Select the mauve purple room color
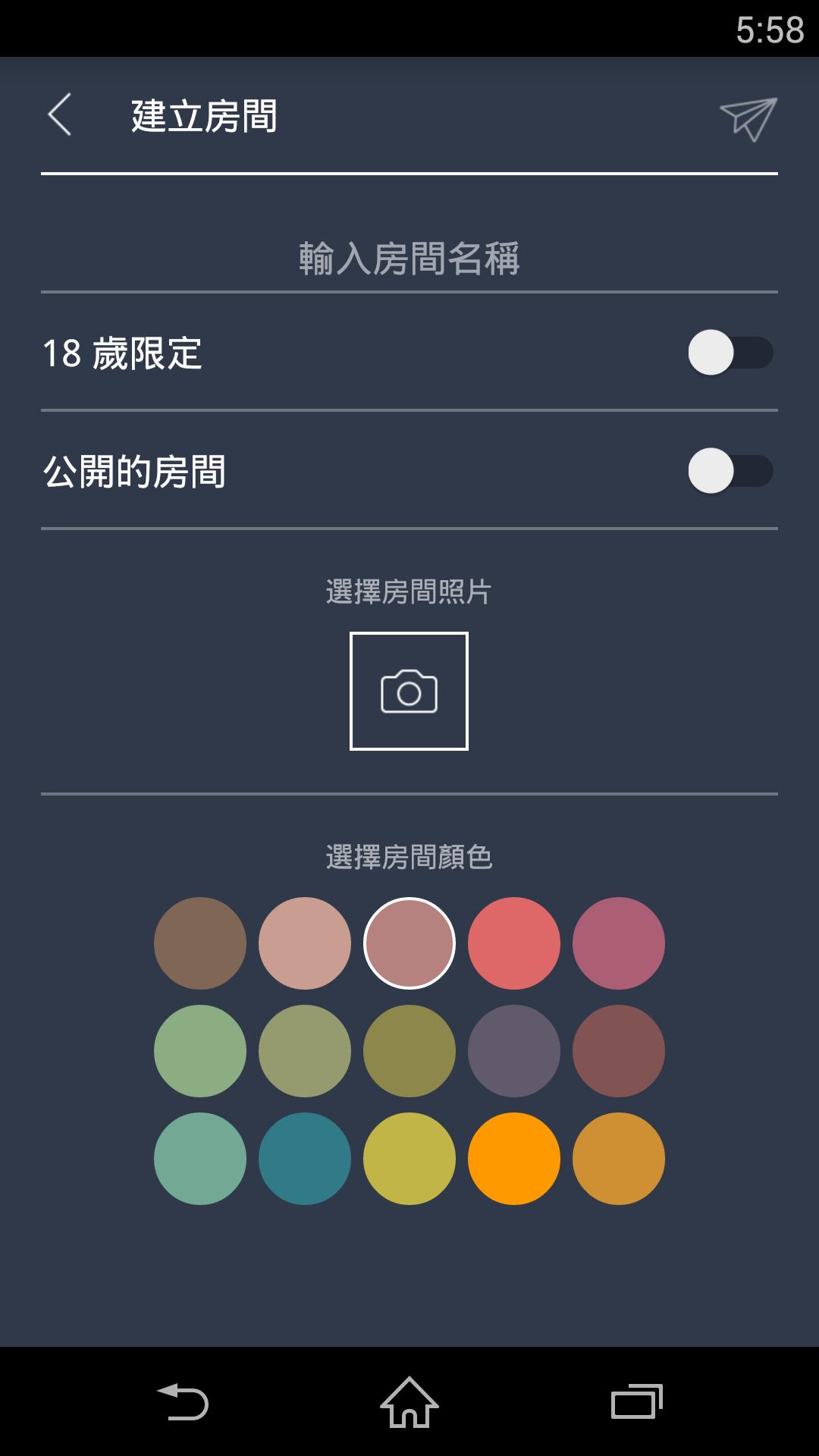 (619, 943)
